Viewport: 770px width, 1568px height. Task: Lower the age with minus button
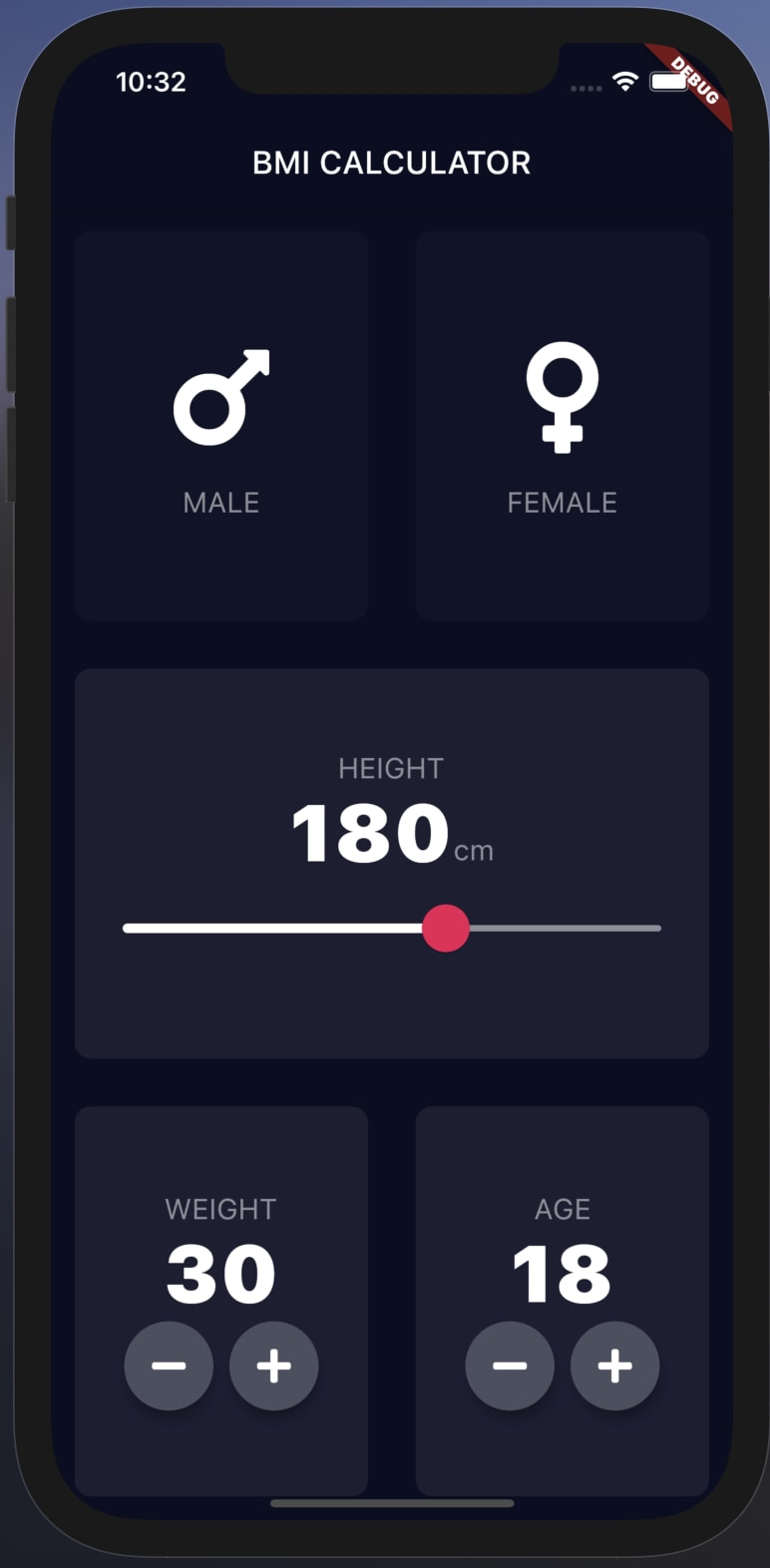click(x=510, y=1366)
